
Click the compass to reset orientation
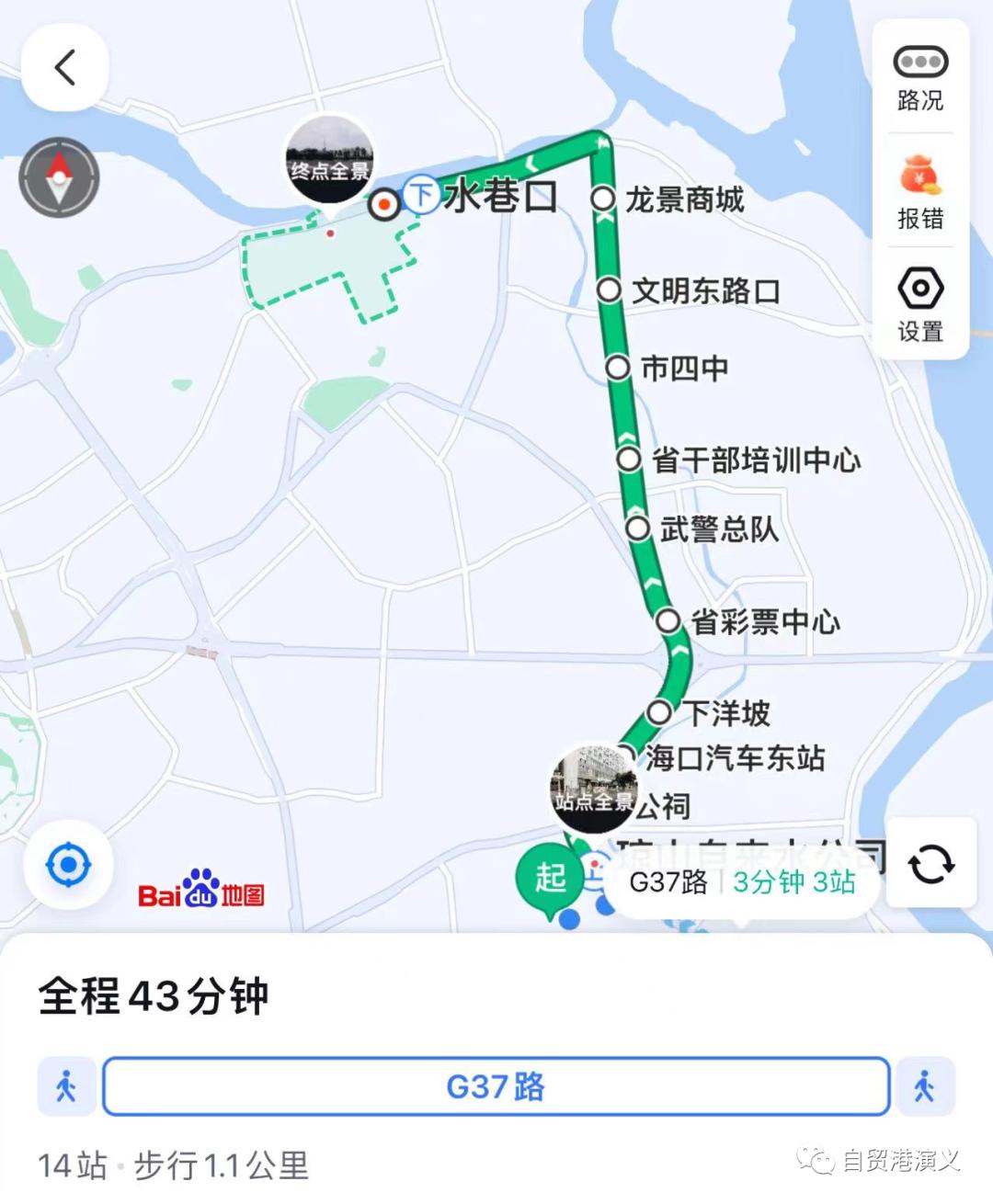coord(60,176)
